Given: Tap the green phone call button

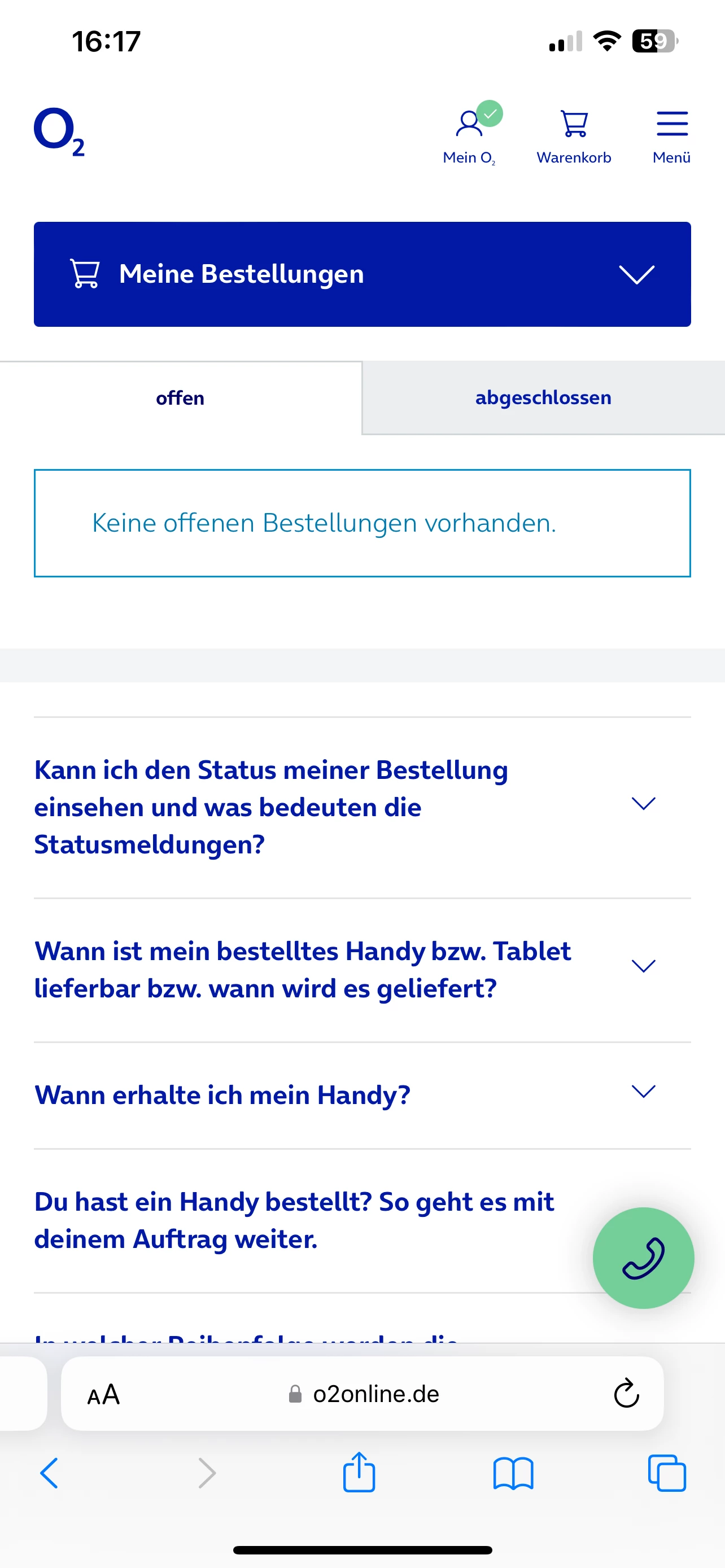Looking at the screenshot, I should click(644, 1258).
